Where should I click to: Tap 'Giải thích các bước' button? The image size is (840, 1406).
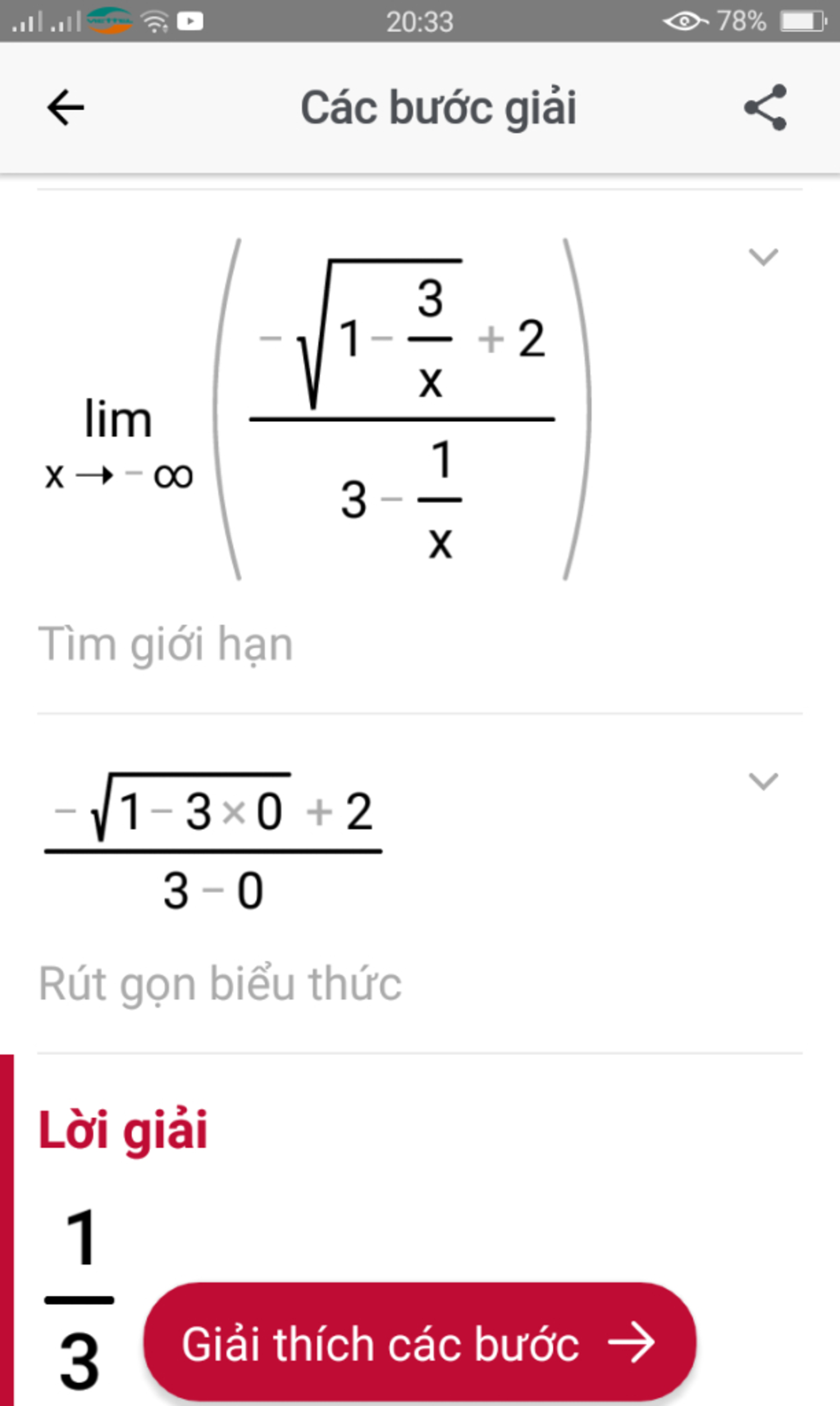pos(419,1344)
